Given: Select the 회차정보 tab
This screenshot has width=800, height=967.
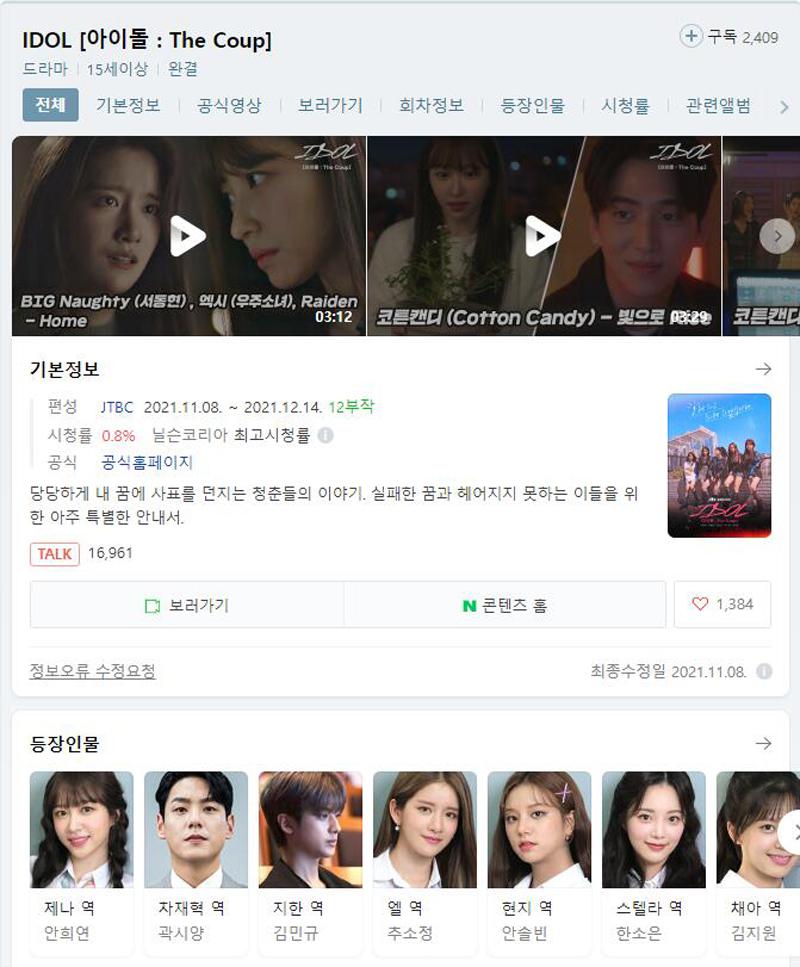Looking at the screenshot, I should 431,105.
